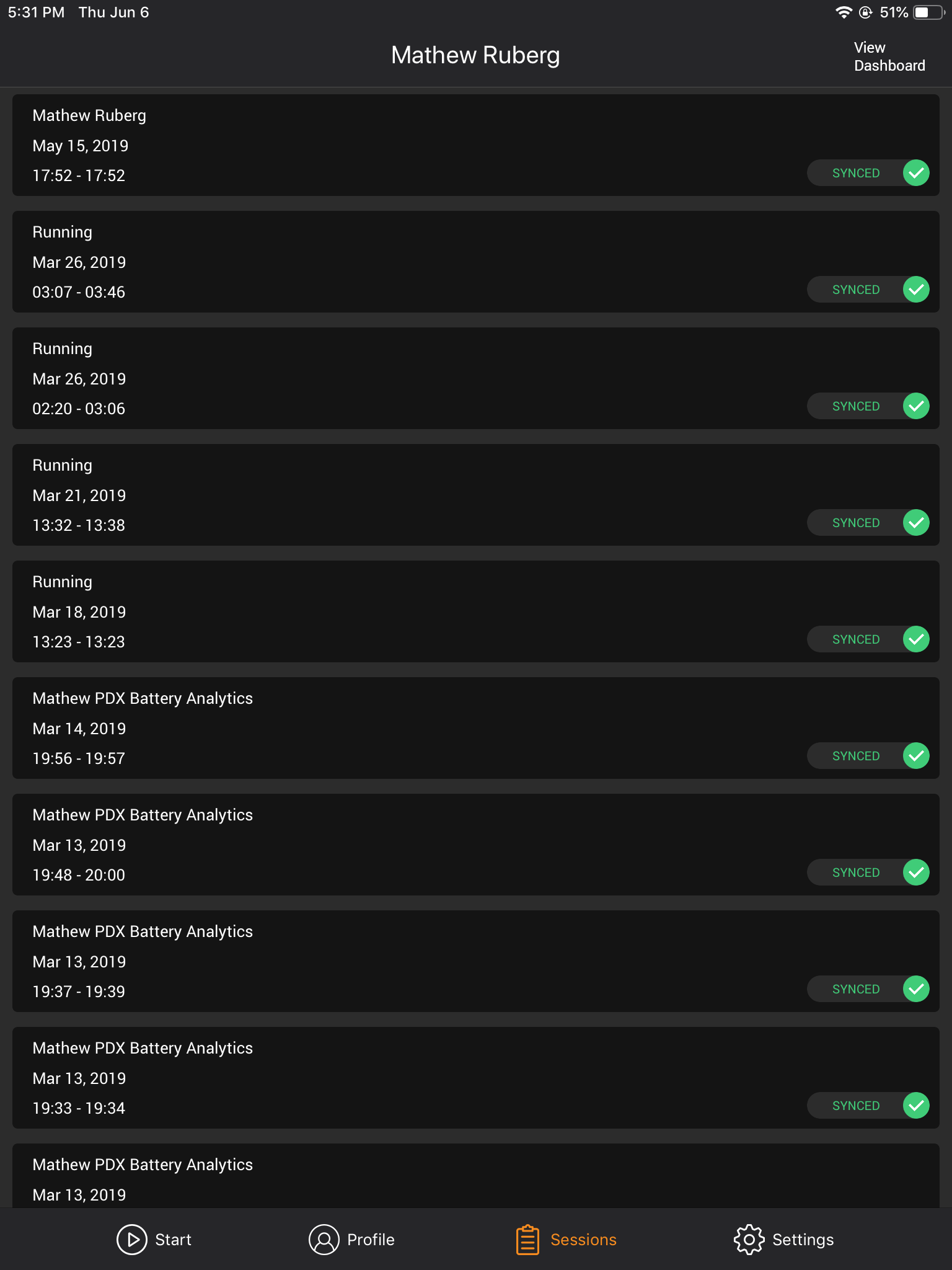Toggle SYNCED on the Mar 21 Running session
Screen dimensions: 952x1270
[x=868, y=523]
